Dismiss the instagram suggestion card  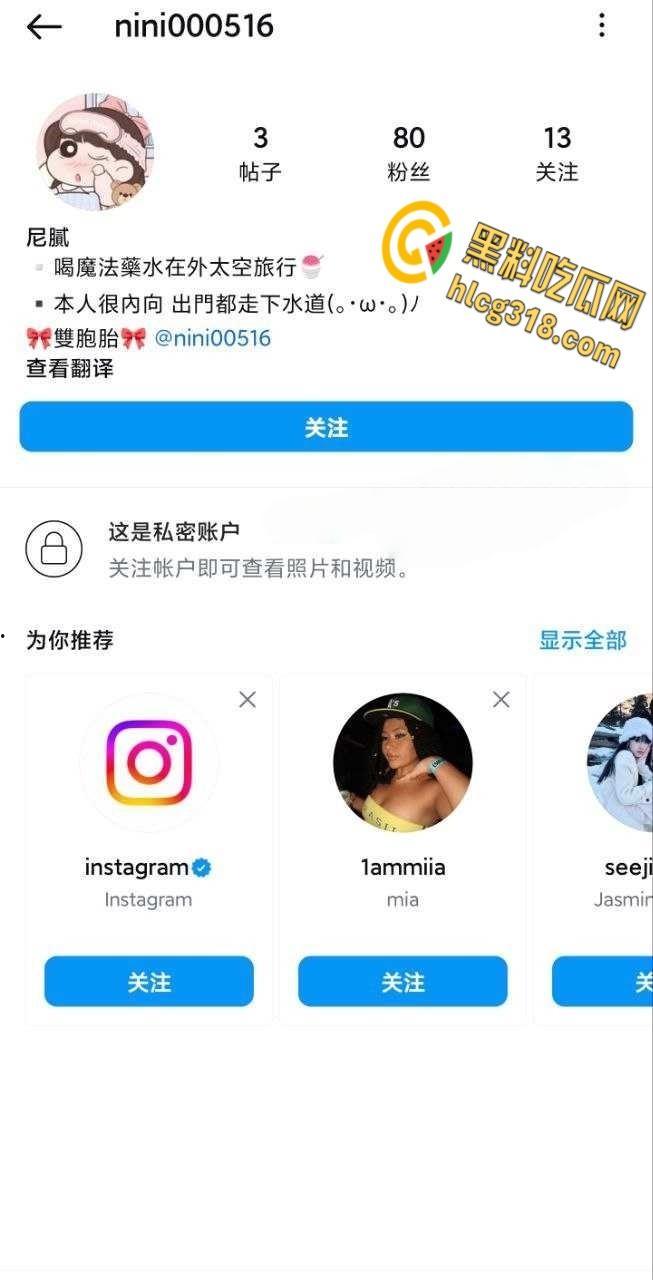247,700
